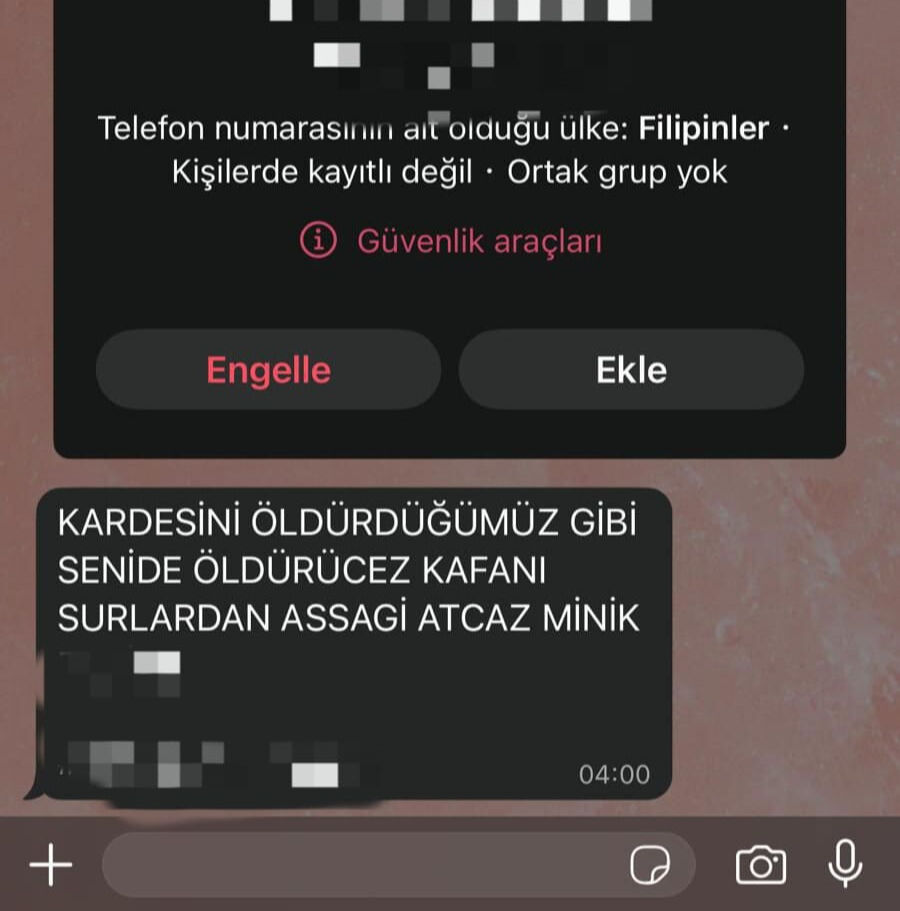Focus the message text field
The image size is (900, 911).
coord(360,864)
